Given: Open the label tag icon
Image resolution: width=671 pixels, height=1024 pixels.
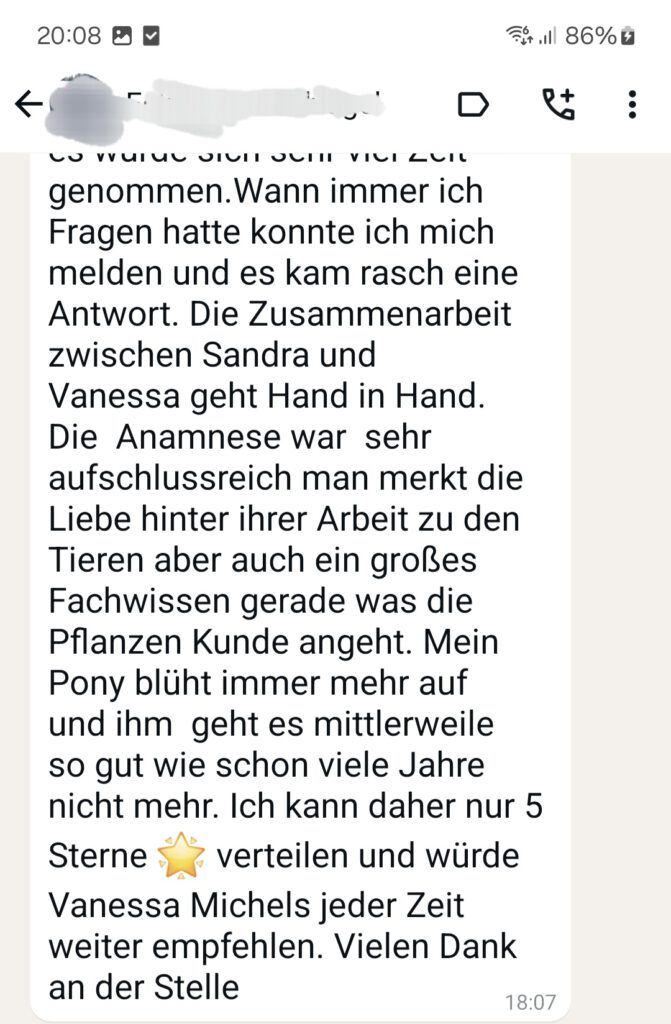Looking at the screenshot, I should pos(473,104).
